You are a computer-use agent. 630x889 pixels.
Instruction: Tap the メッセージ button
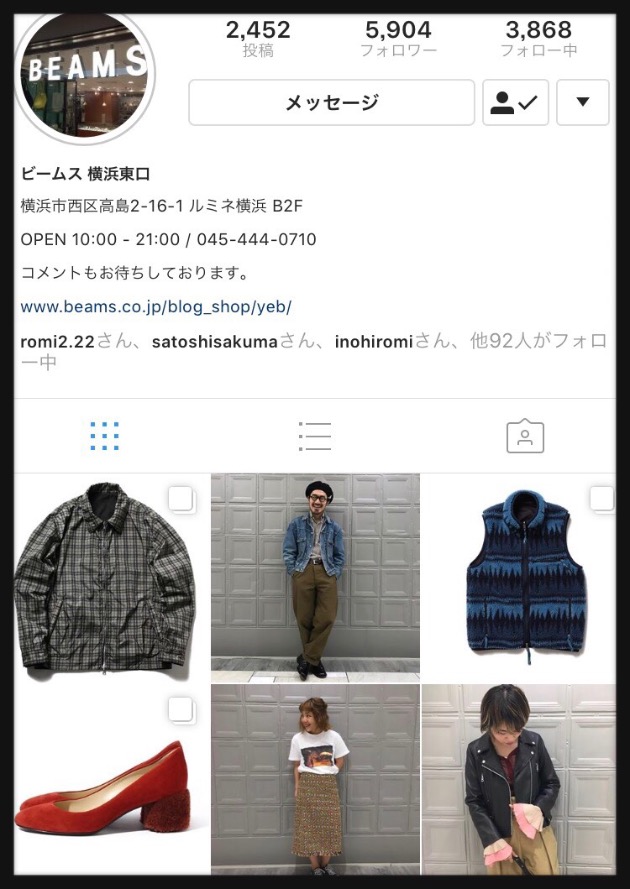pos(331,103)
